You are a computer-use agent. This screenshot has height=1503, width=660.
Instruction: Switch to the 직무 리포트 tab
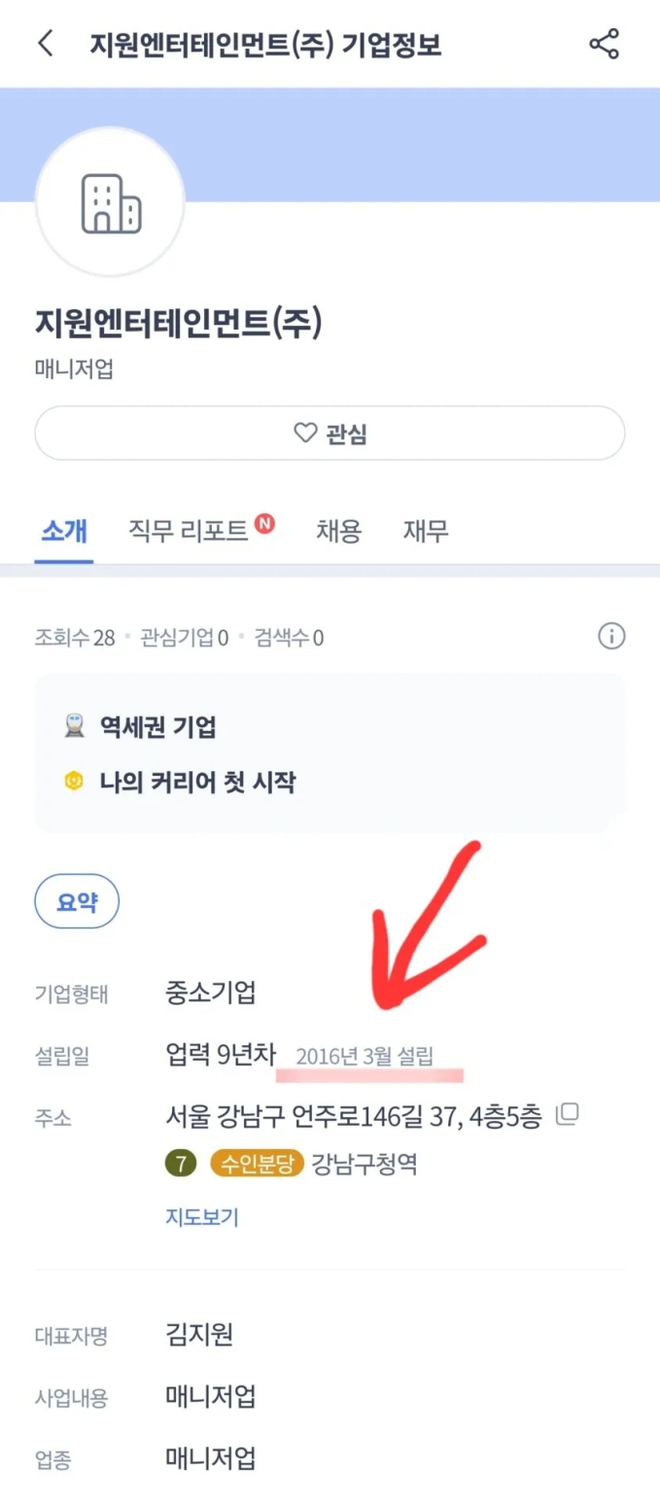188,530
